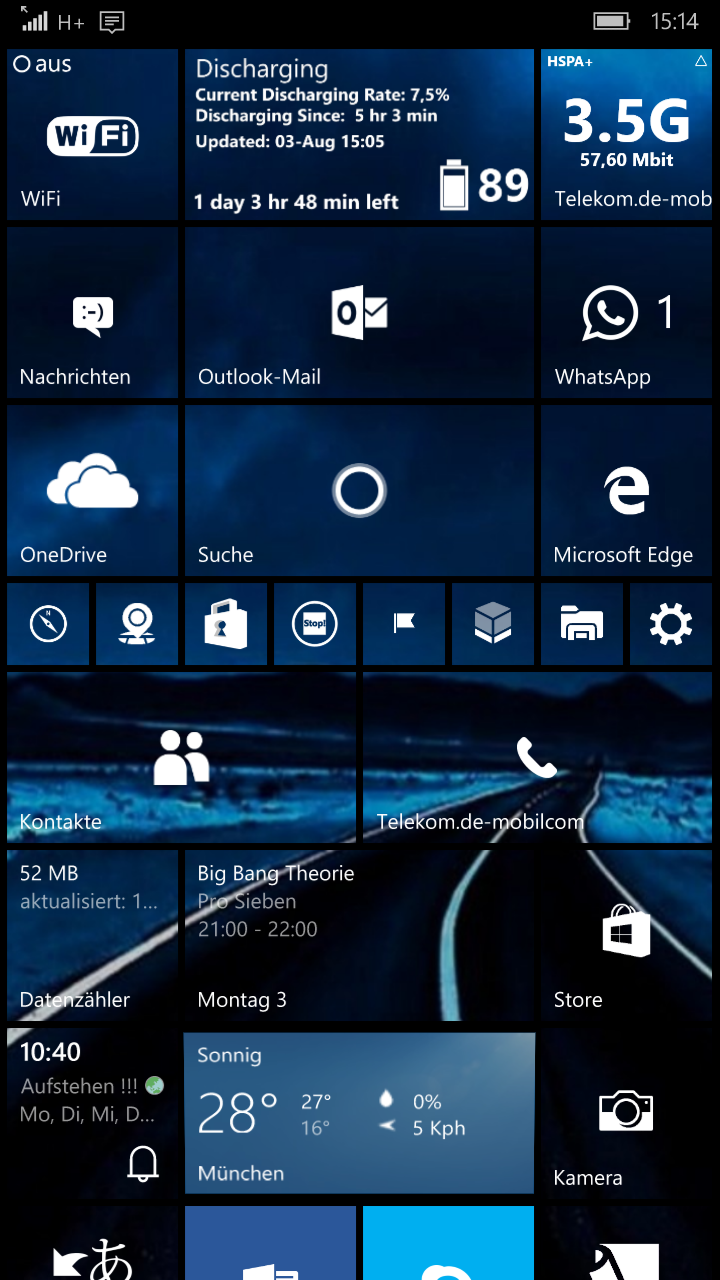Launch Outlook-Mail
Image resolution: width=720 pixels, height=1280 pixels.
pos(359,312)
